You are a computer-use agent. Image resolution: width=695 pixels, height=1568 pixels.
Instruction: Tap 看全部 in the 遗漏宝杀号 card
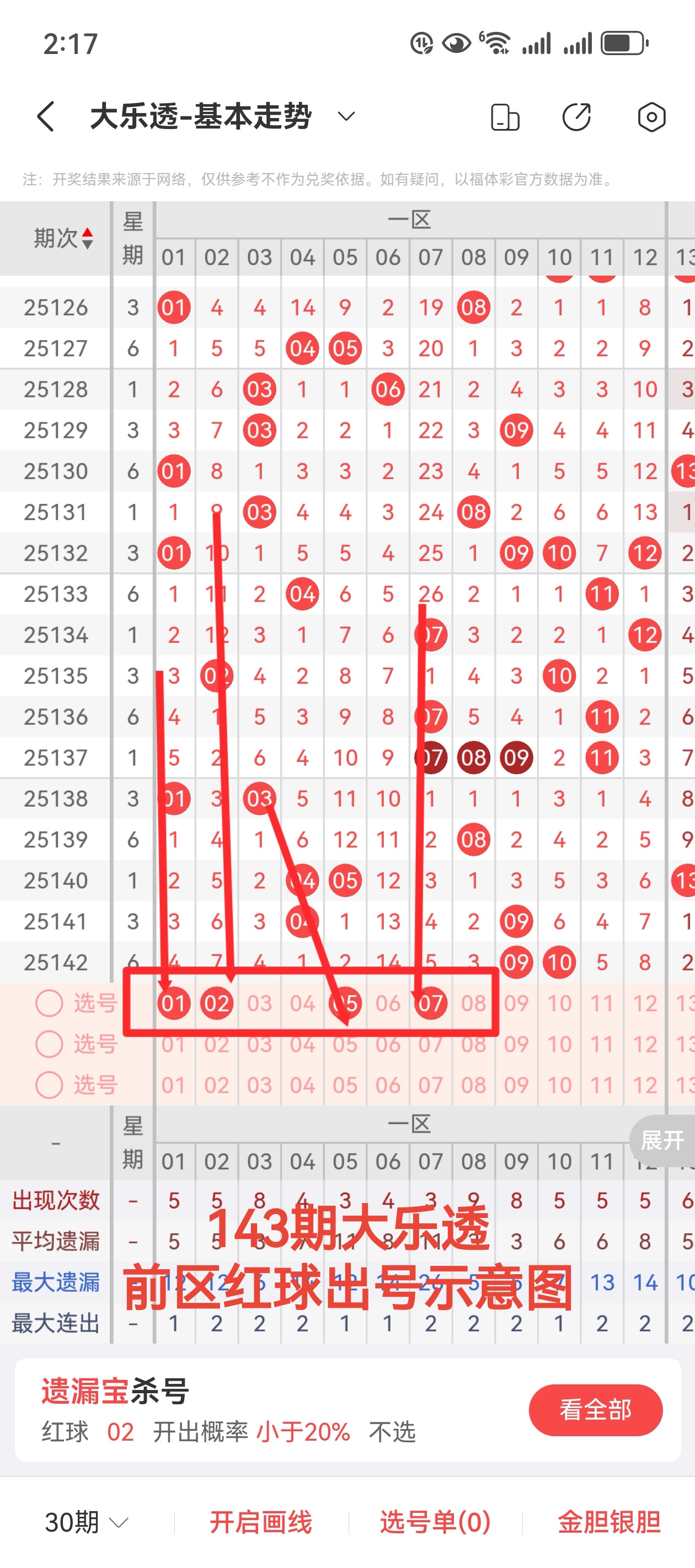595,1410
